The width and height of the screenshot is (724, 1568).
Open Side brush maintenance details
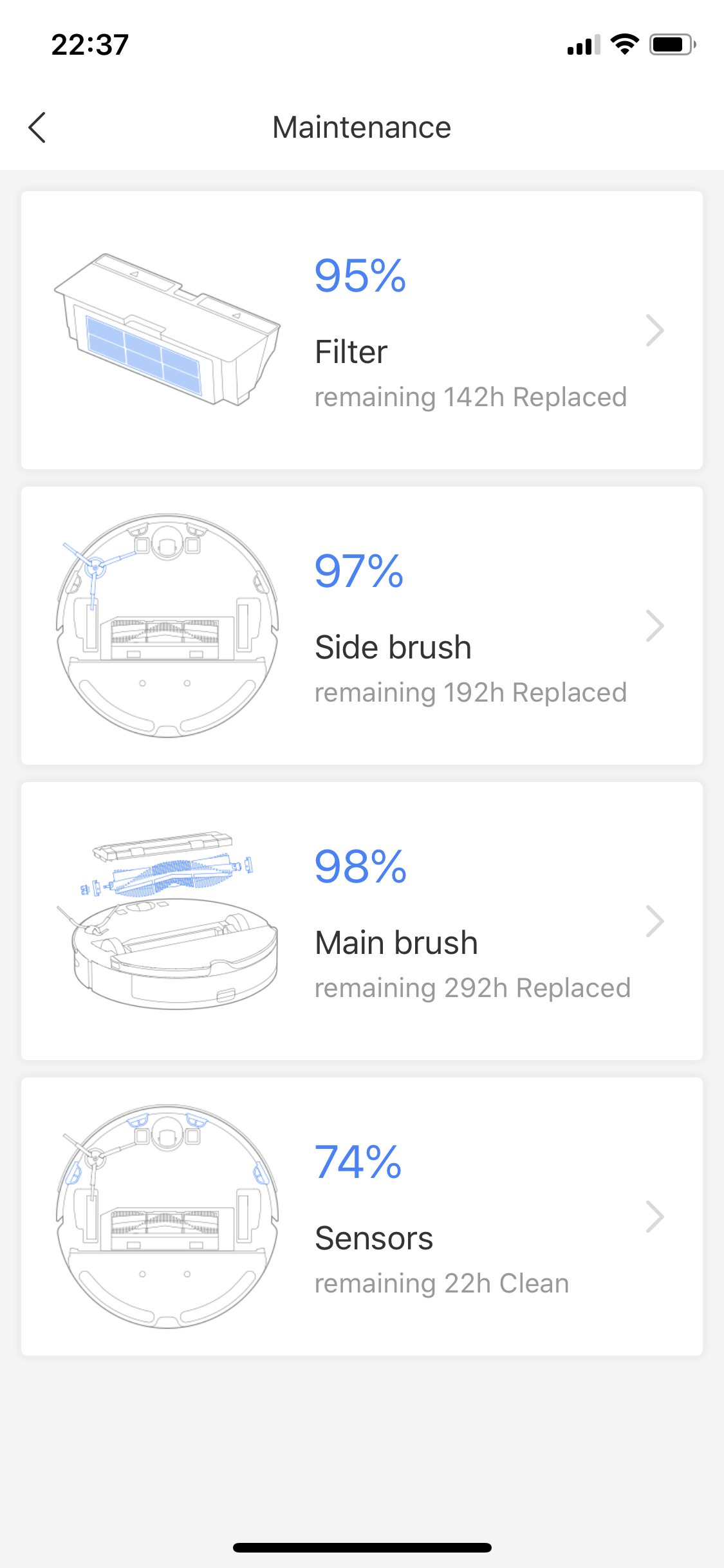click(362, 626)
